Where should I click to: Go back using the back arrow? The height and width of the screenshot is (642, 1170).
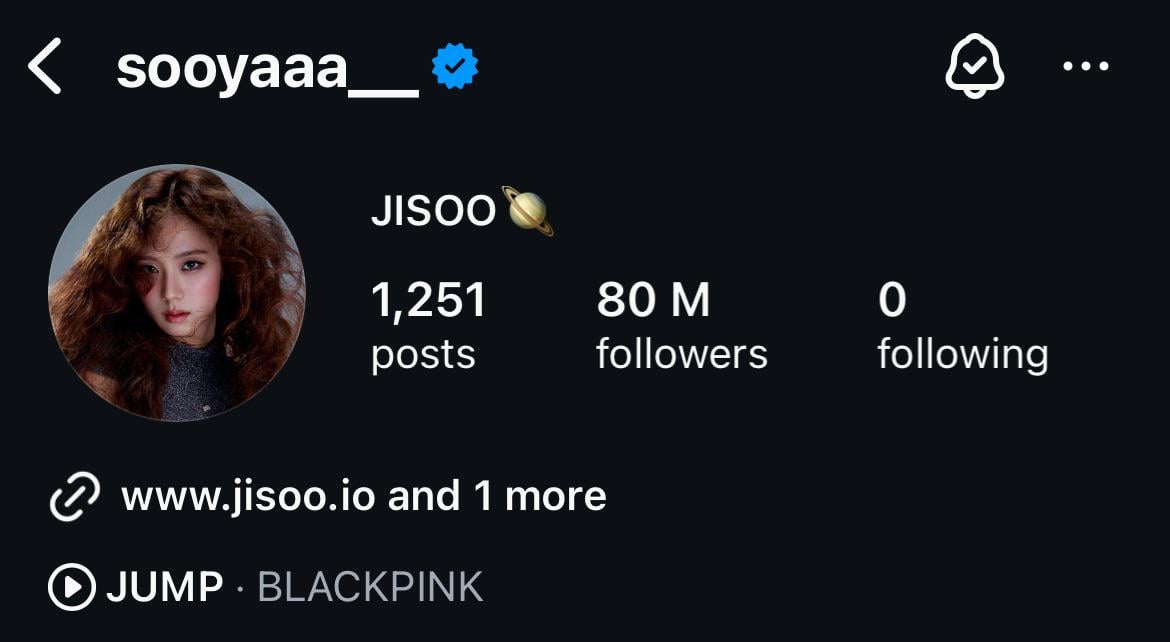tap(45, 67)
